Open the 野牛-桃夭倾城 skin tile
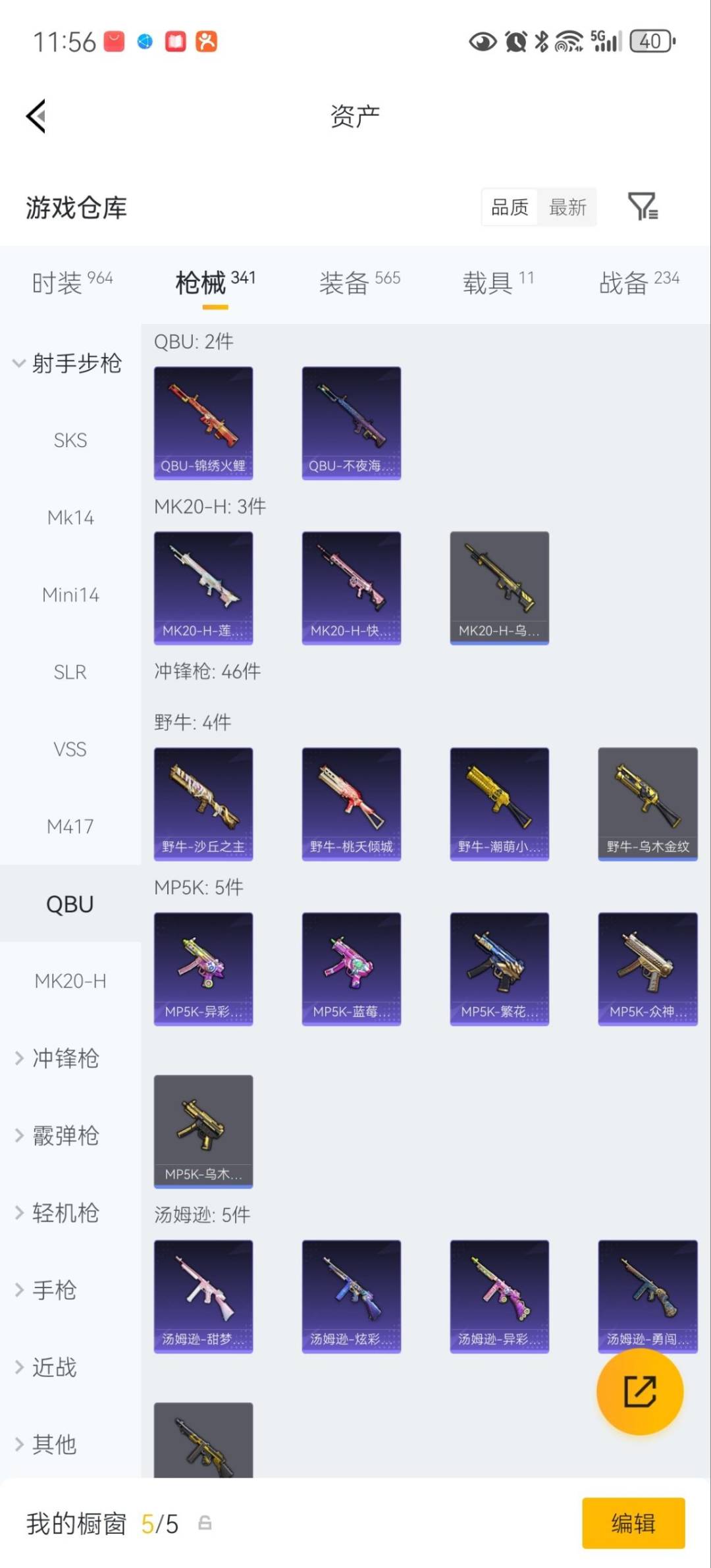This screenshot has width=711, height=1568. tap(351, 803)
